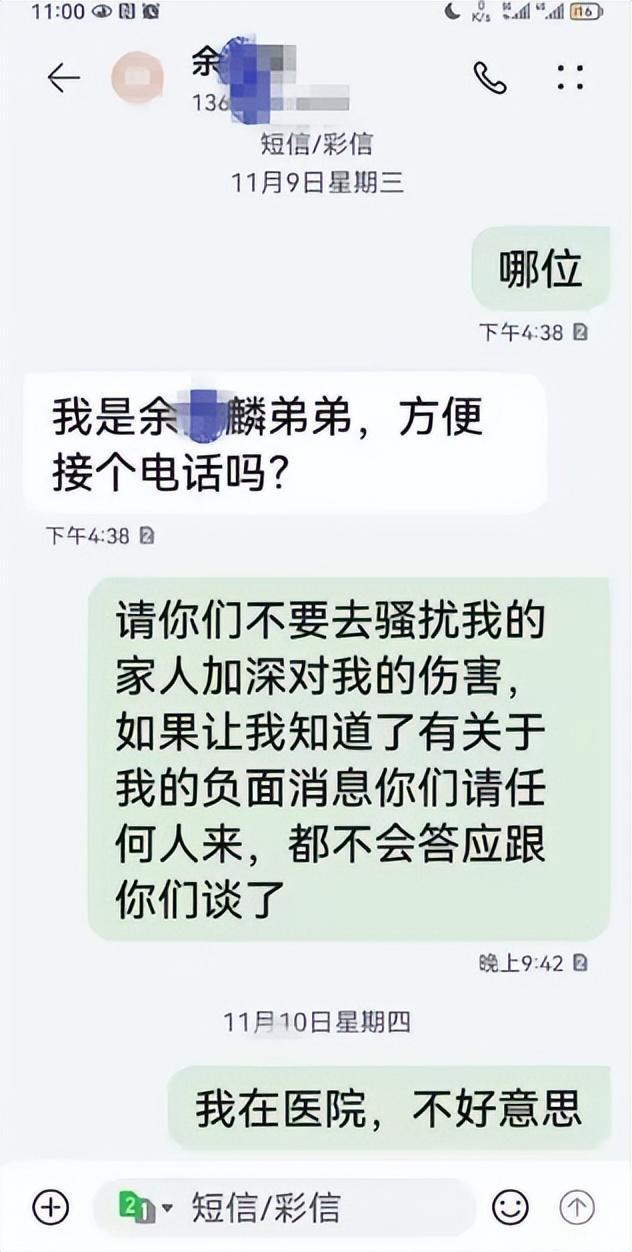Go back to the message list
The width and height of the screenshot is (632, 1252).
[x=64, y=78]
